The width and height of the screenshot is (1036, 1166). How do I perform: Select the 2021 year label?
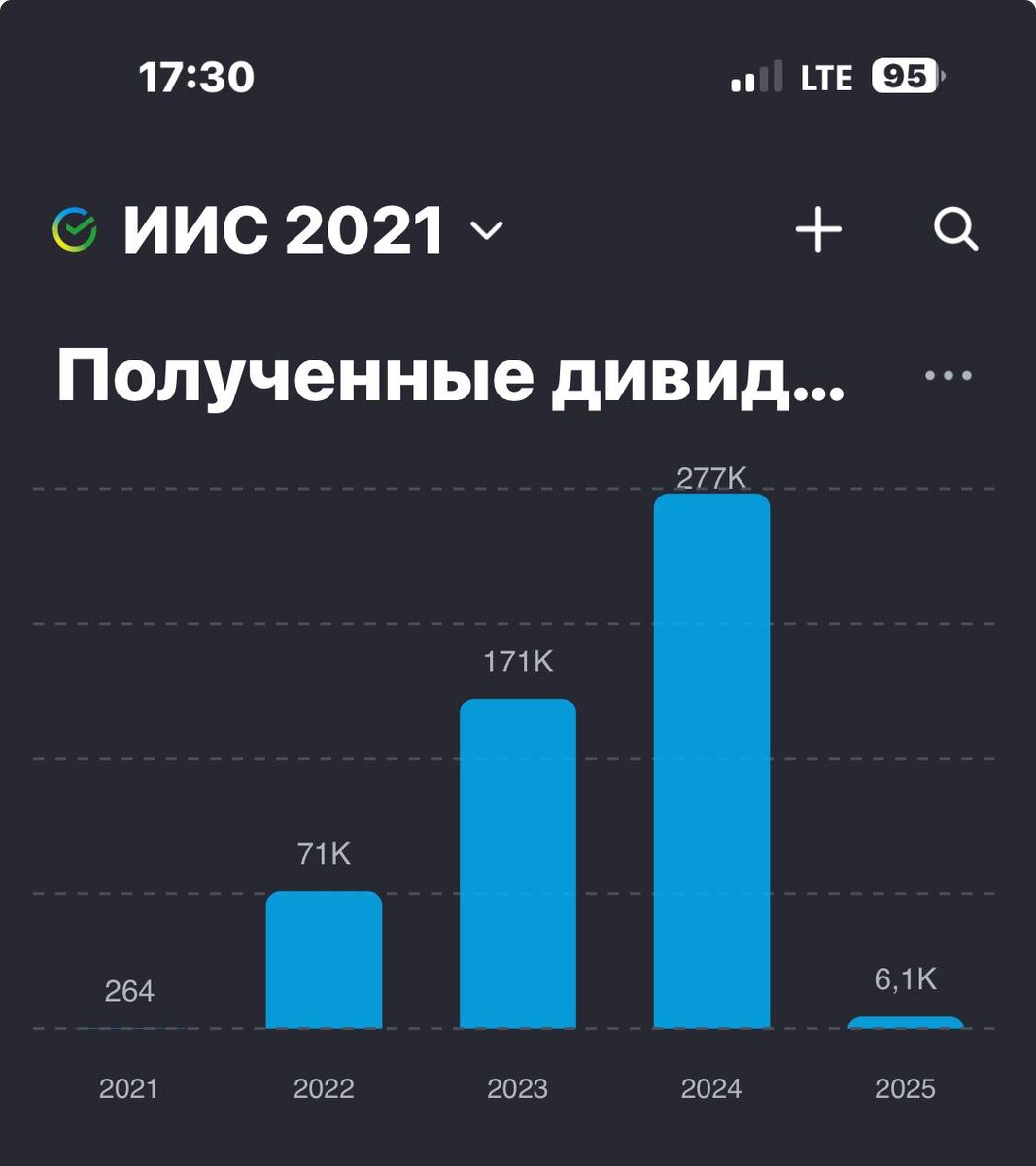pos(129,1090)
